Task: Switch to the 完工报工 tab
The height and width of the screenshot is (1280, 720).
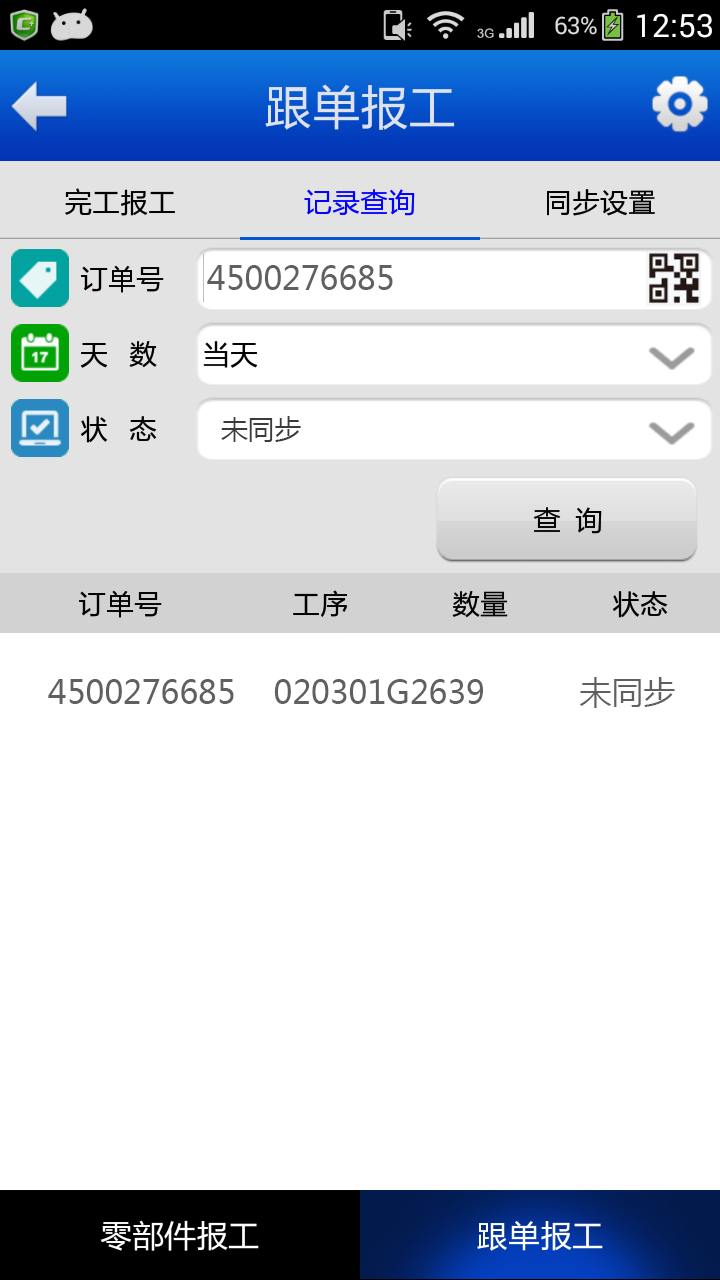Action: coord(120,203)
